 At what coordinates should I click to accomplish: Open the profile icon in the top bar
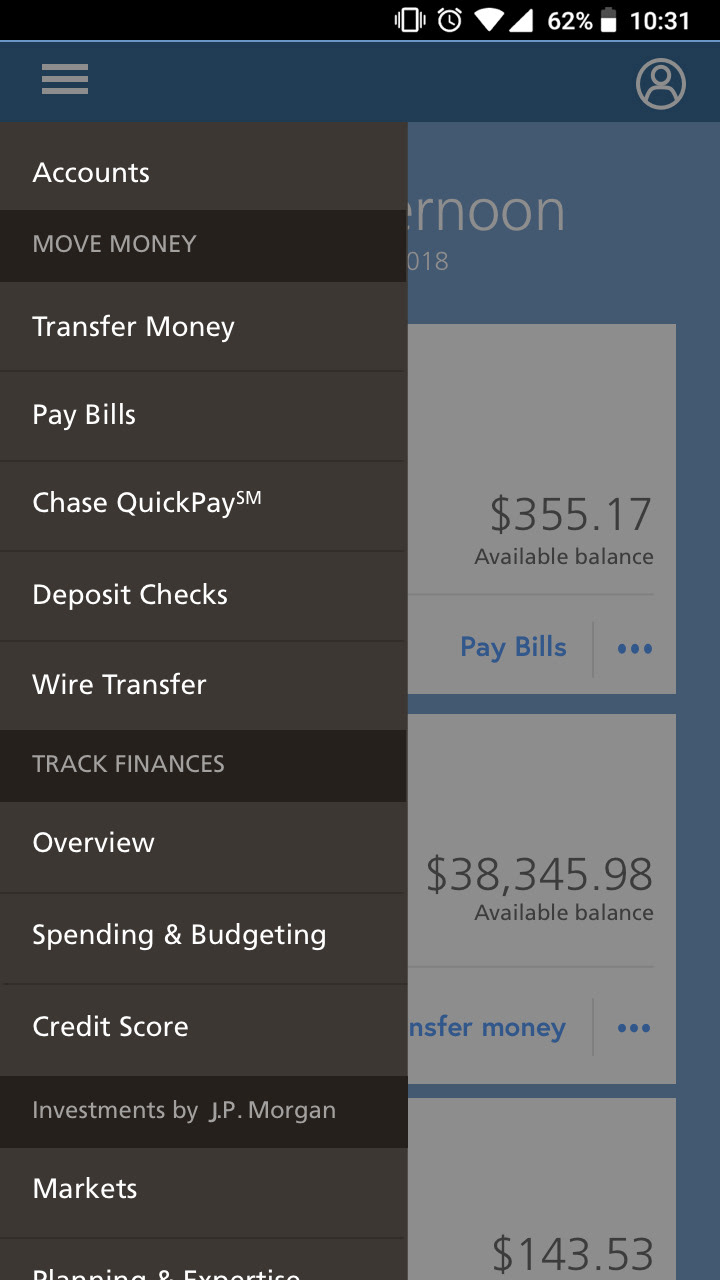660,83
